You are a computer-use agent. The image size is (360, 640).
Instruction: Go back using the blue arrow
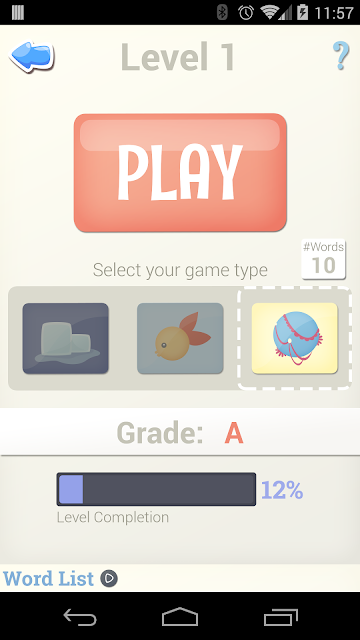coord(32,57)
